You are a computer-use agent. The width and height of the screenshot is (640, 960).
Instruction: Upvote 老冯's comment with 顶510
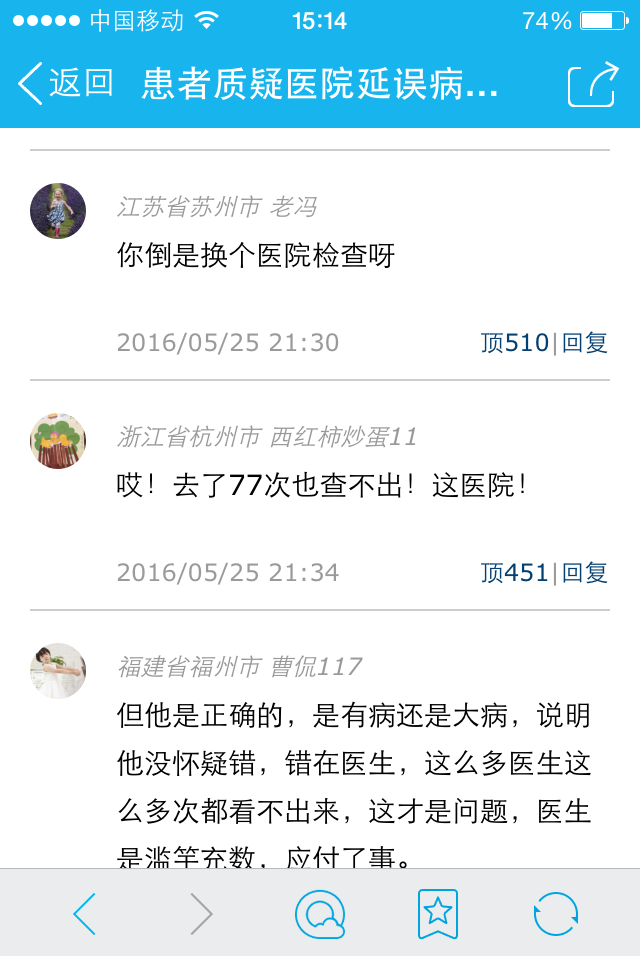tap(514, 343)
